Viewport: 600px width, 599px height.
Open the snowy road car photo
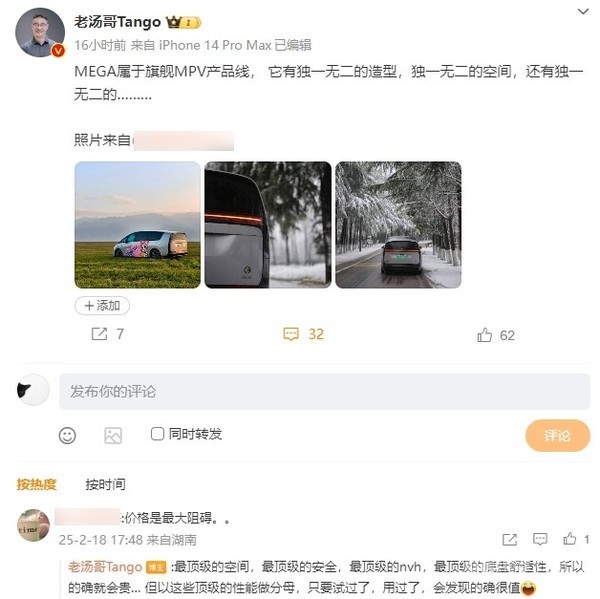(398, 225)
